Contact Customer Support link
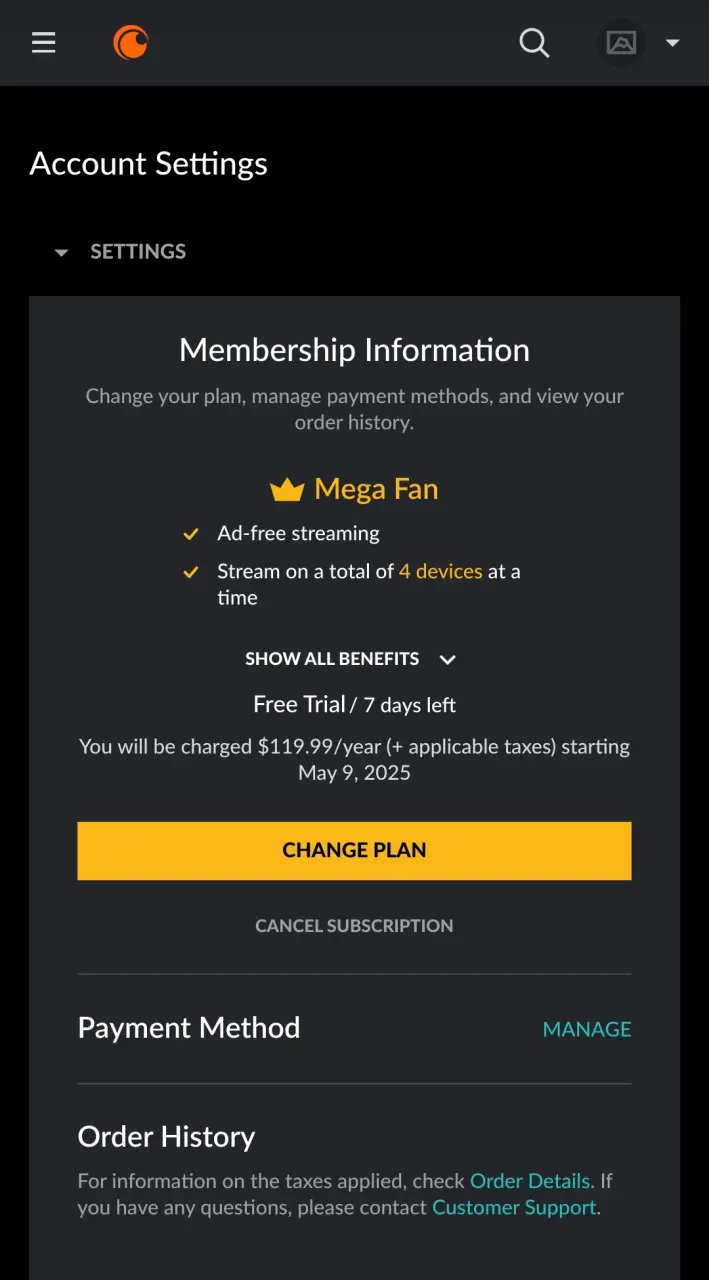The image size is (709, 1280). coord(514,1207)
